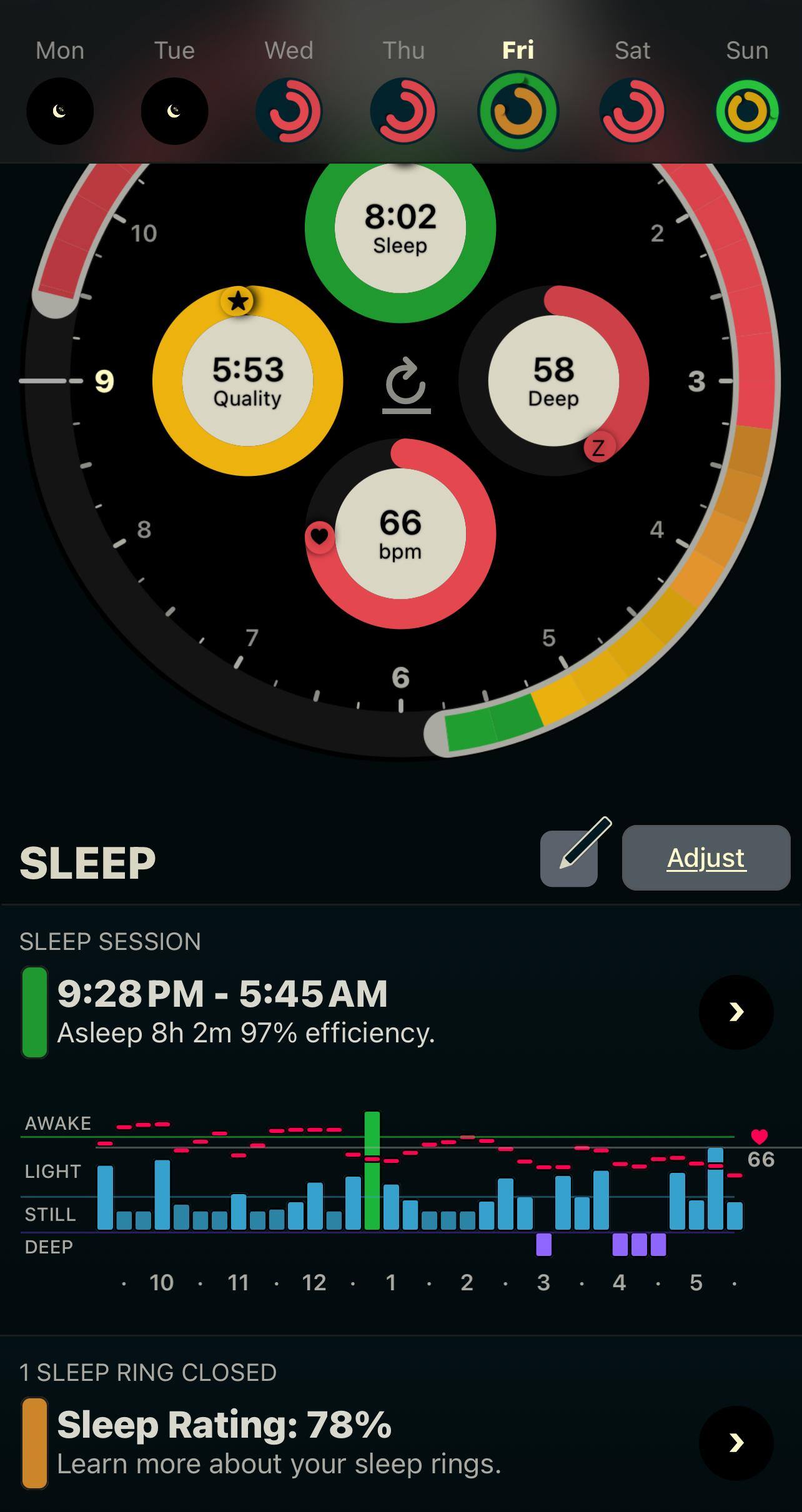
Task: Open Sleep Rating 78% details
Action: click(x=736, y=1443)
